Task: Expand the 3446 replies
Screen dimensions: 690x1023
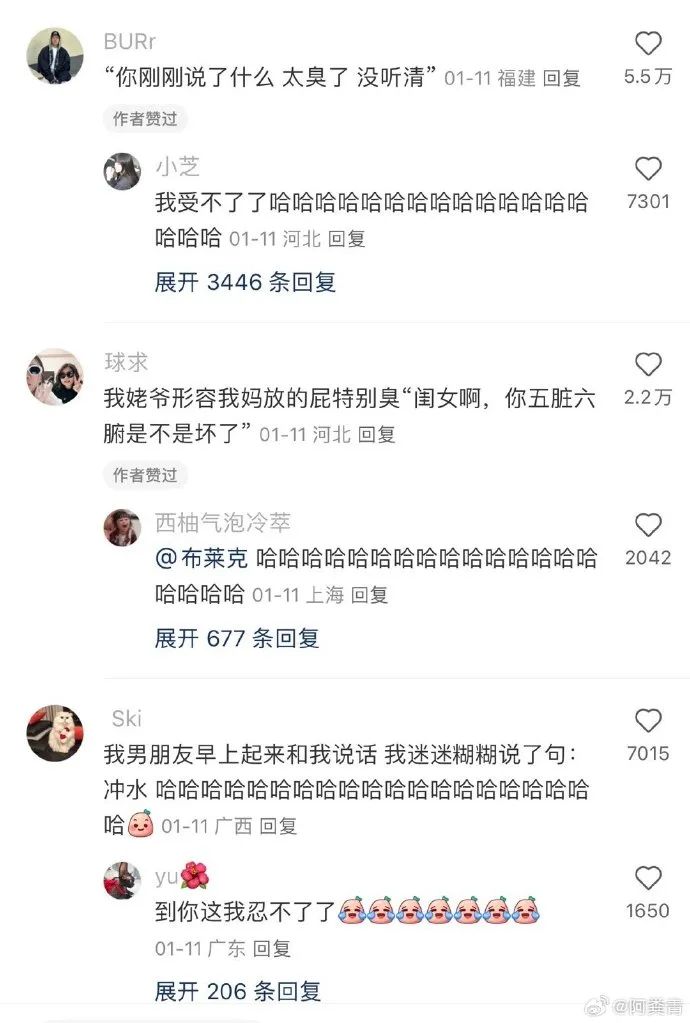Action: pos(245,282)
